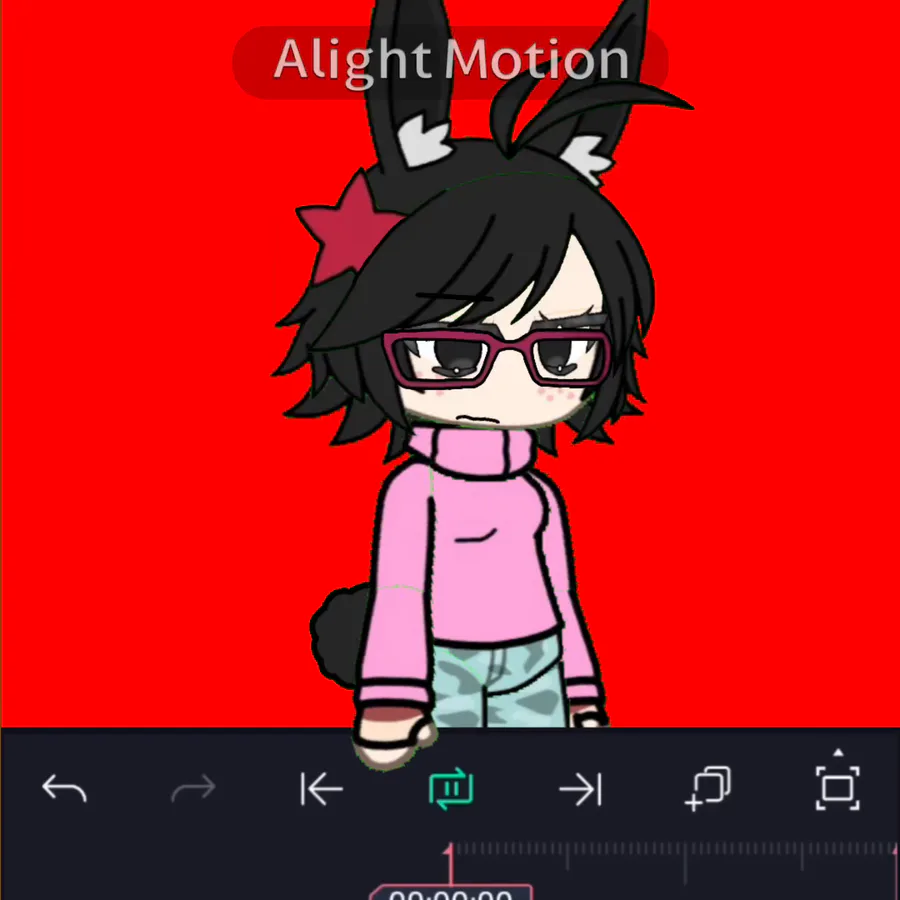Tap the duplicate layer icon
Viewport: 900px width, 900px height.
tap(709, 788)
